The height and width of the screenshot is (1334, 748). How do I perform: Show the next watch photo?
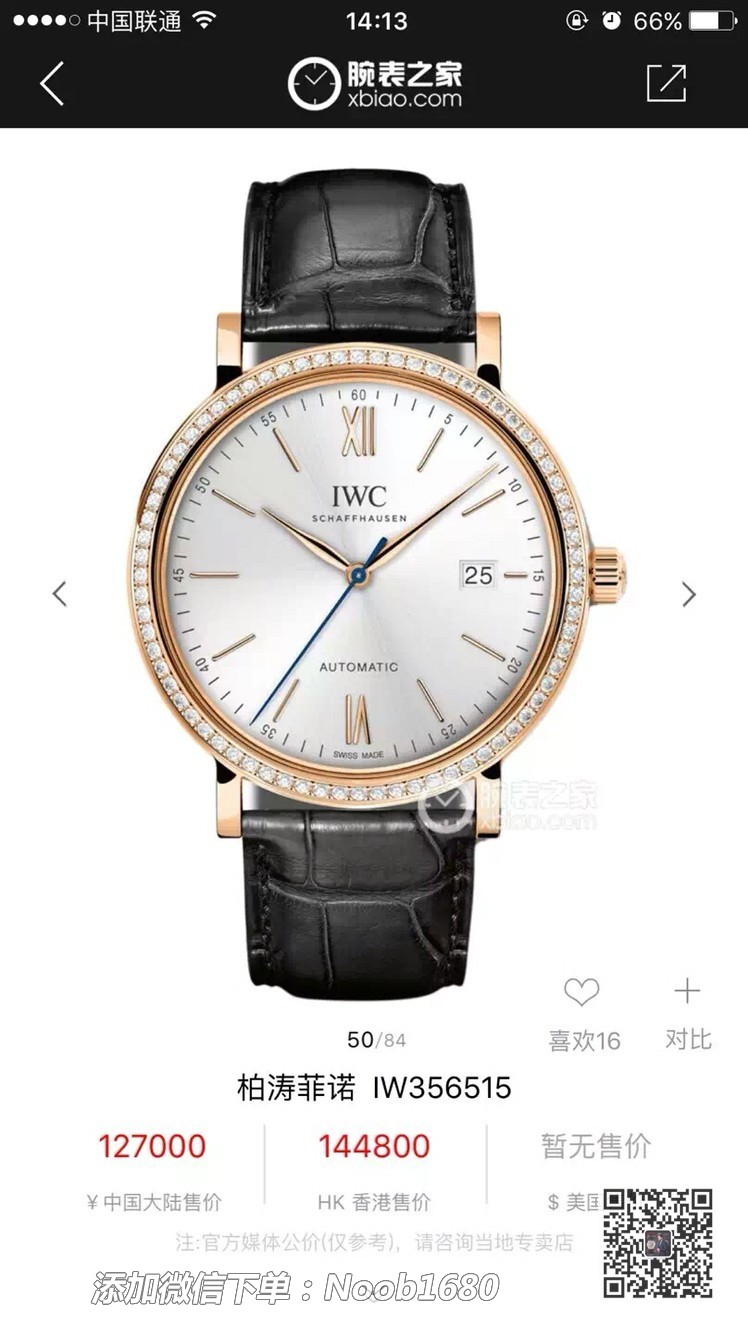[688, 594]
